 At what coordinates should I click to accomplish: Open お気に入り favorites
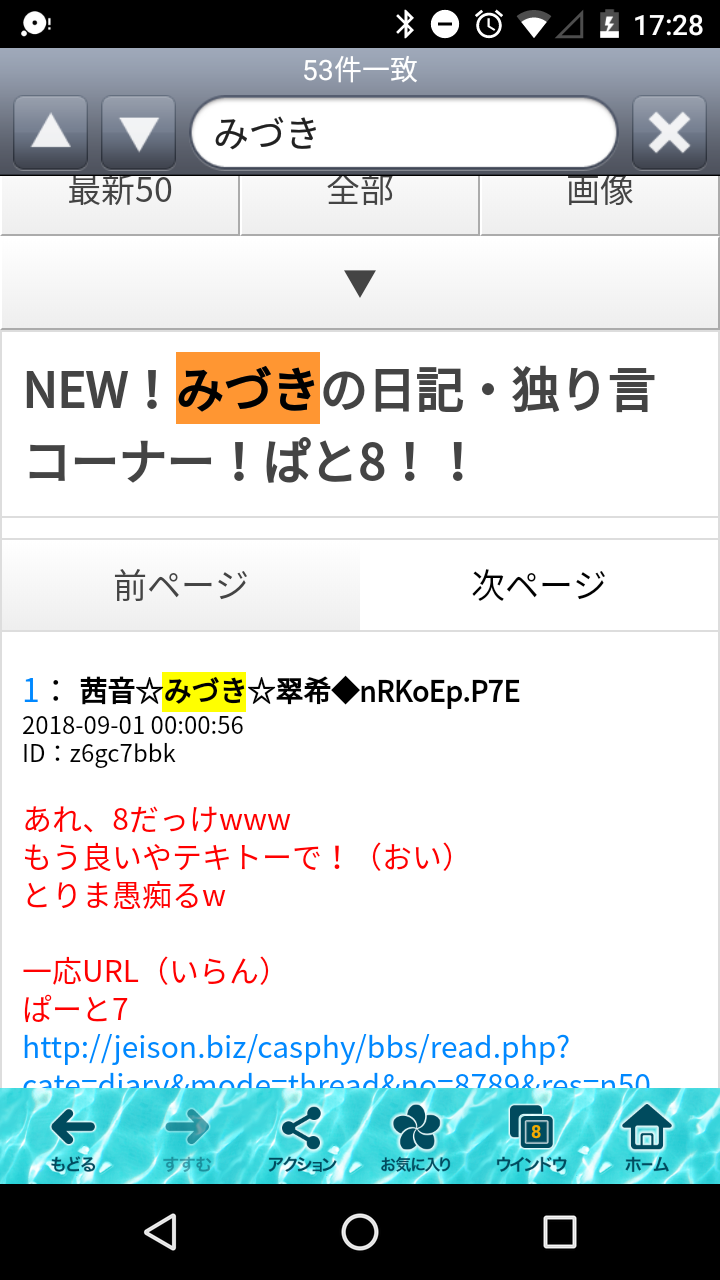(x=416, y=1138)
